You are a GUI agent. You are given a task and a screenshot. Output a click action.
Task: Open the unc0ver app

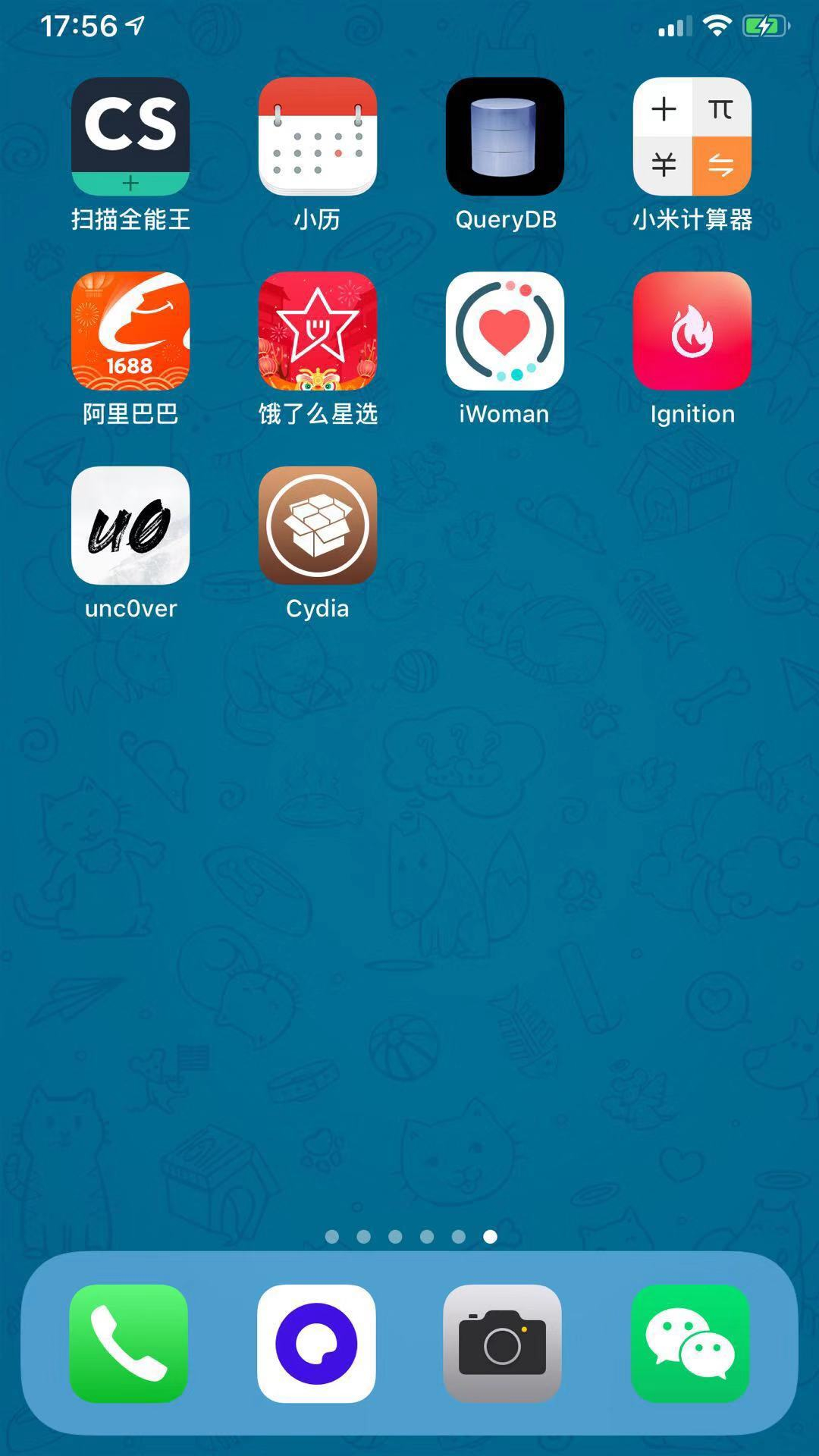(130, 526)
